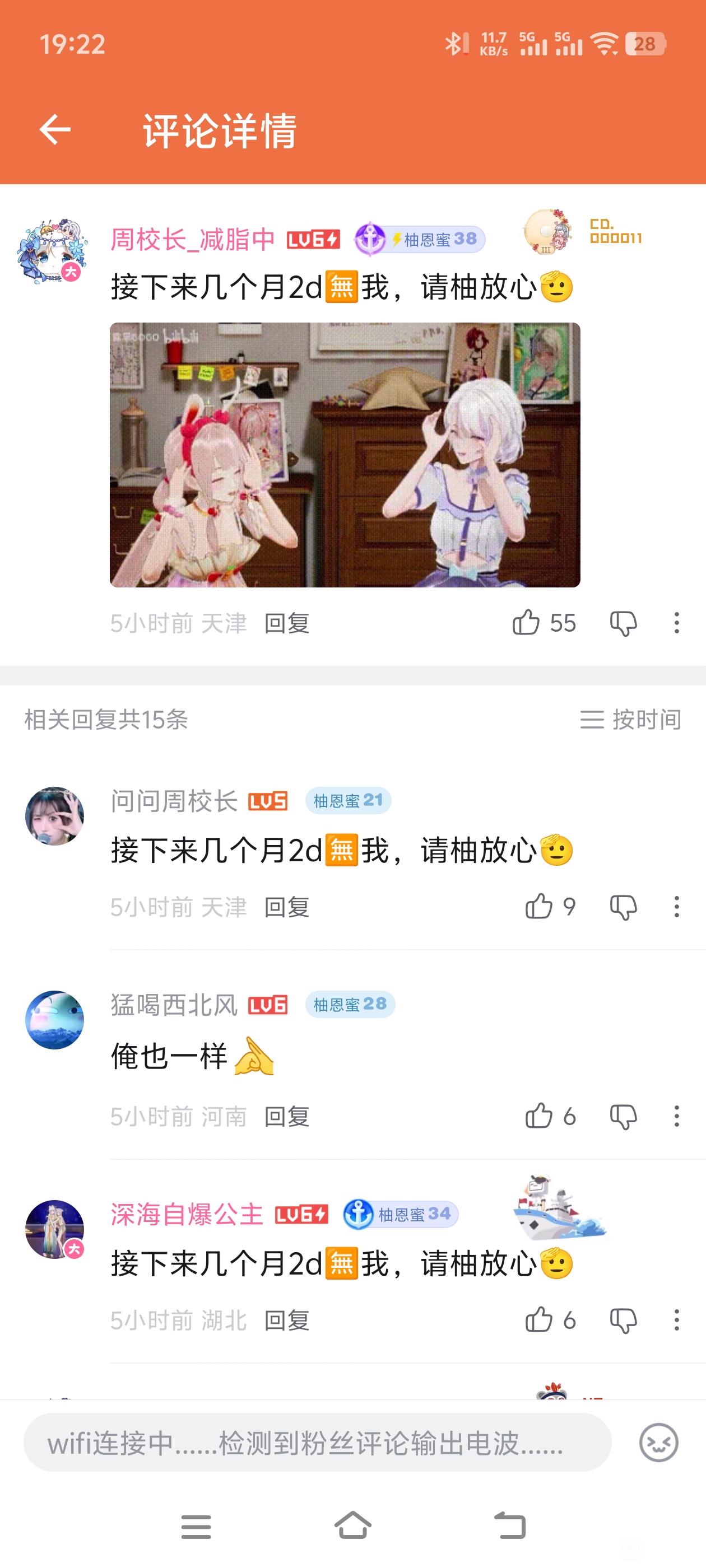706x1568 pixels.
Task: Reply to 猛喝西北风's comment
Action: [x=287, y=1117]
